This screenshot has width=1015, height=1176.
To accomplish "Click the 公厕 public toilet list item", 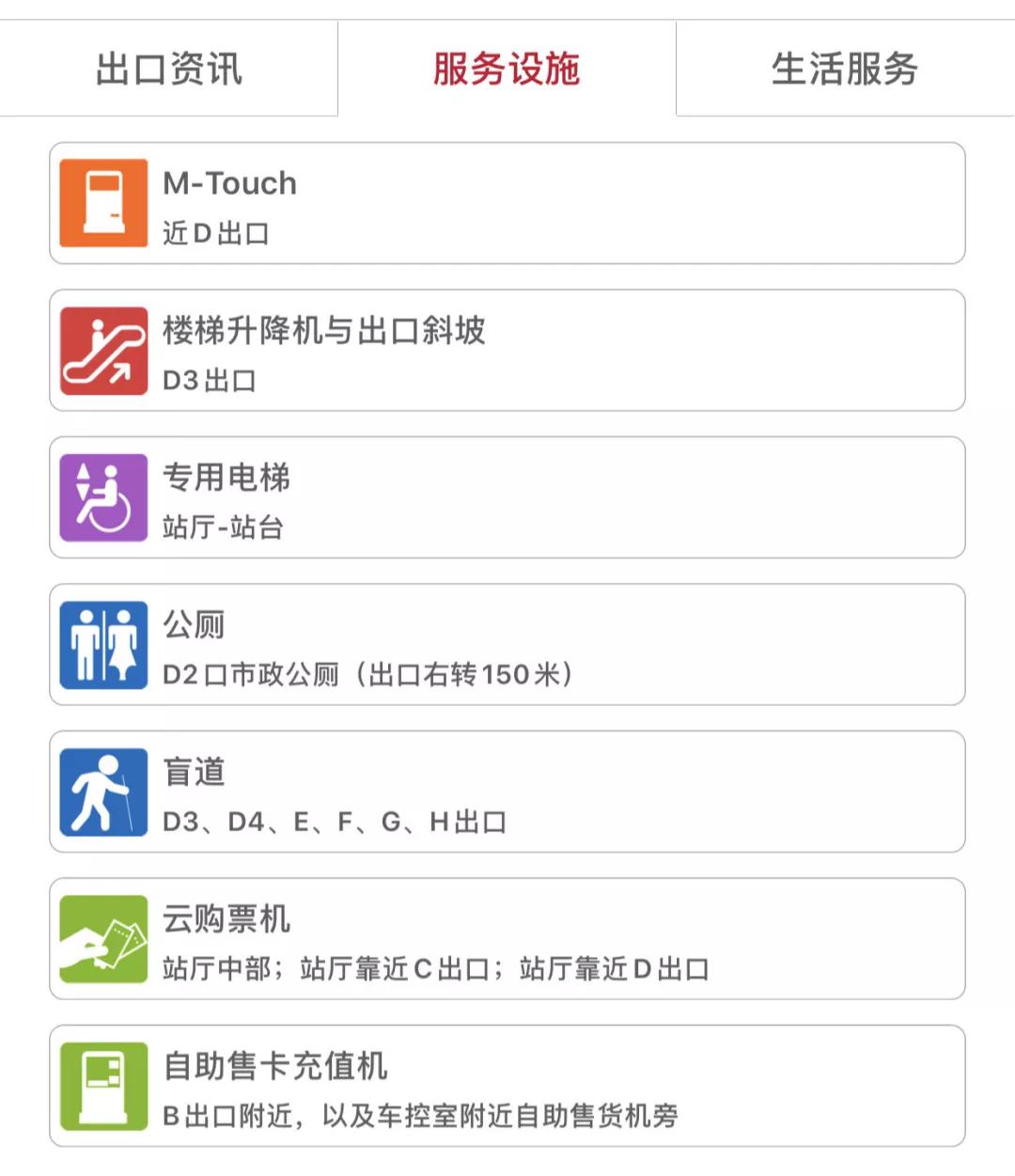I will tap(507, 645).
